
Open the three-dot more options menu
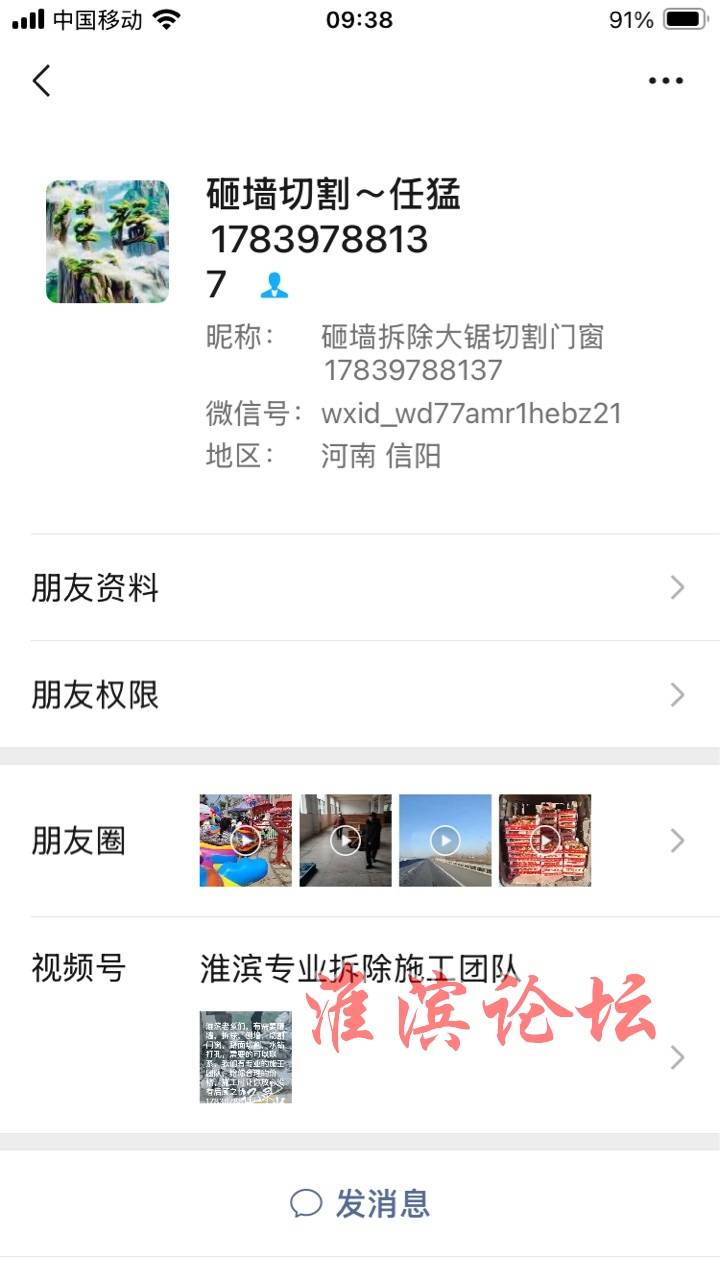point(665,81)
